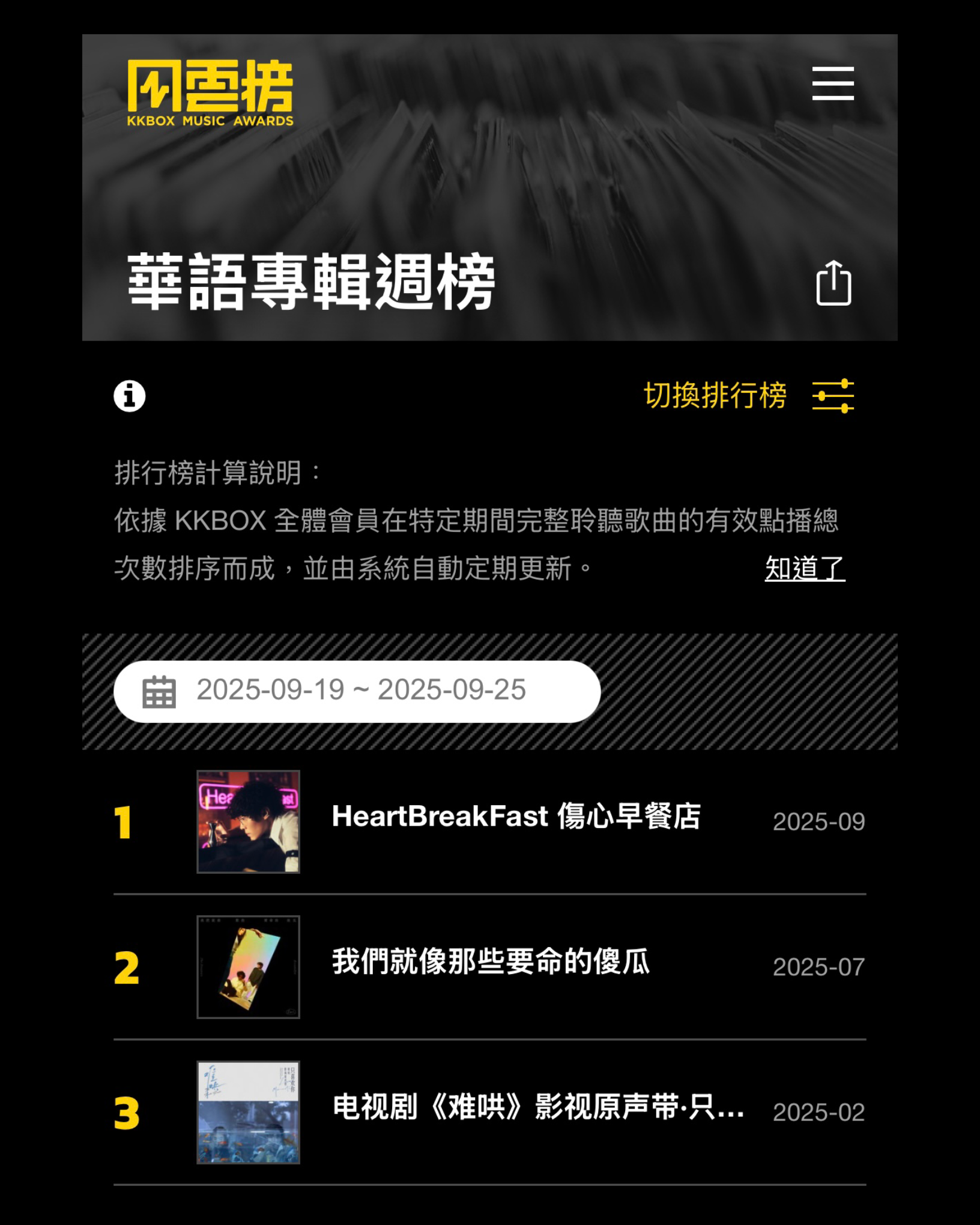
Task: Open 切換排行榜 to switch charts
Action: pyautogui.click(x=748, y=396)
